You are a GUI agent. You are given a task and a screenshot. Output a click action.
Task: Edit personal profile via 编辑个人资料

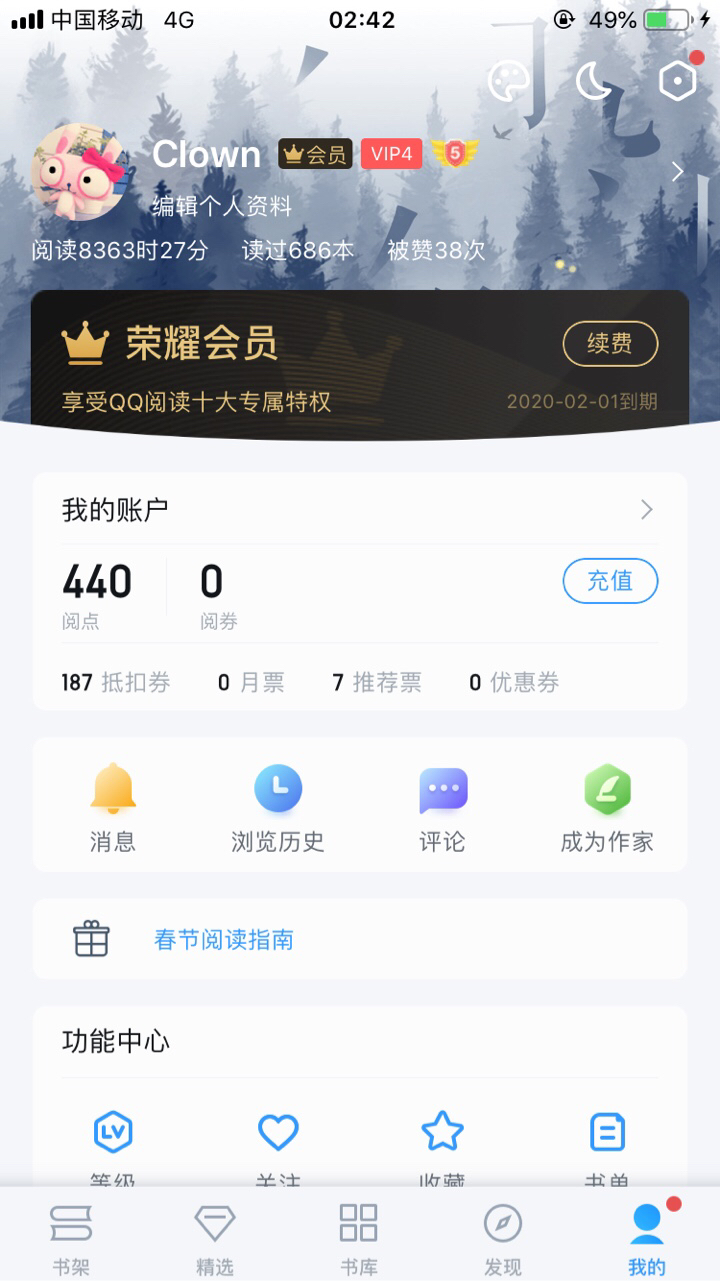point(222,206)
